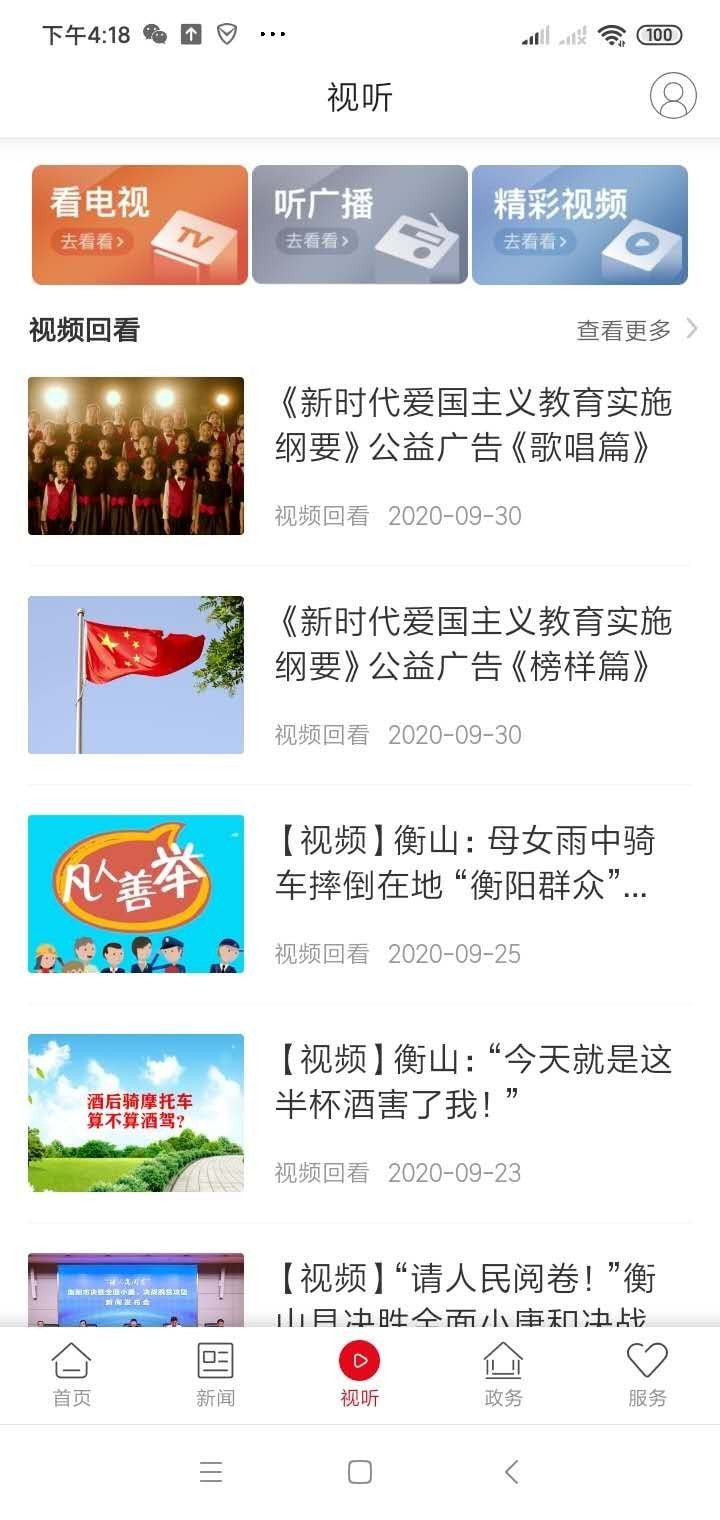Tap 查看更多 to see more videos
Screen dimensions: 720x1520
pyautogui.click(x=637, y=330)
